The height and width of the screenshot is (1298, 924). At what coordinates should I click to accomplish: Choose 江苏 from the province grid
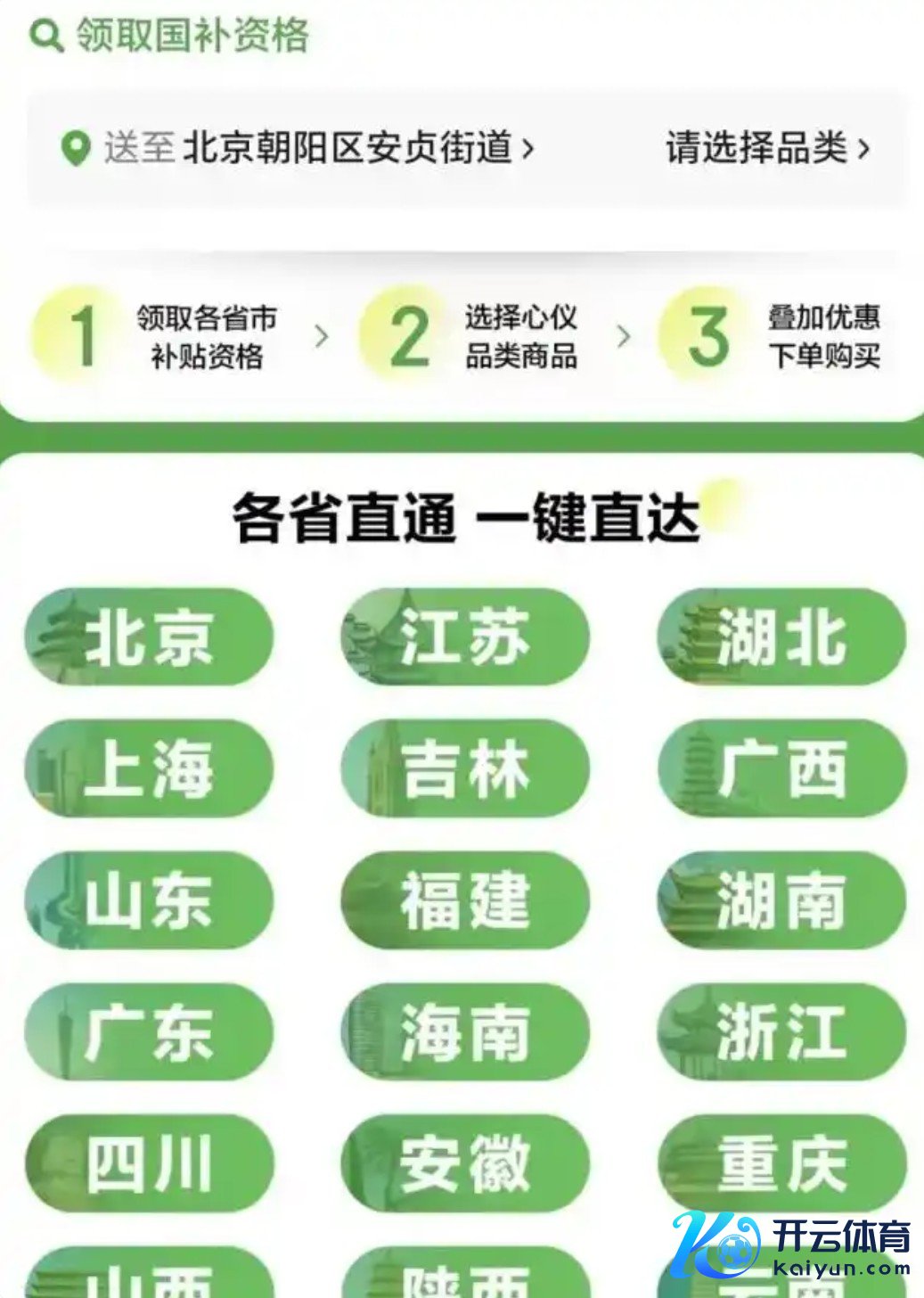coord(464,637)
